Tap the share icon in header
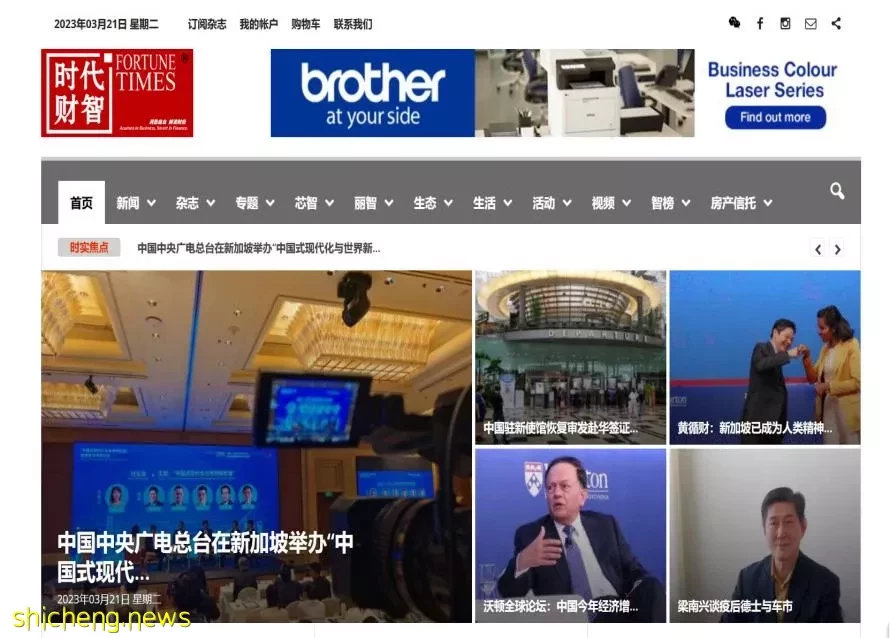This screenshot has width=890, height=638. (836, 23)
